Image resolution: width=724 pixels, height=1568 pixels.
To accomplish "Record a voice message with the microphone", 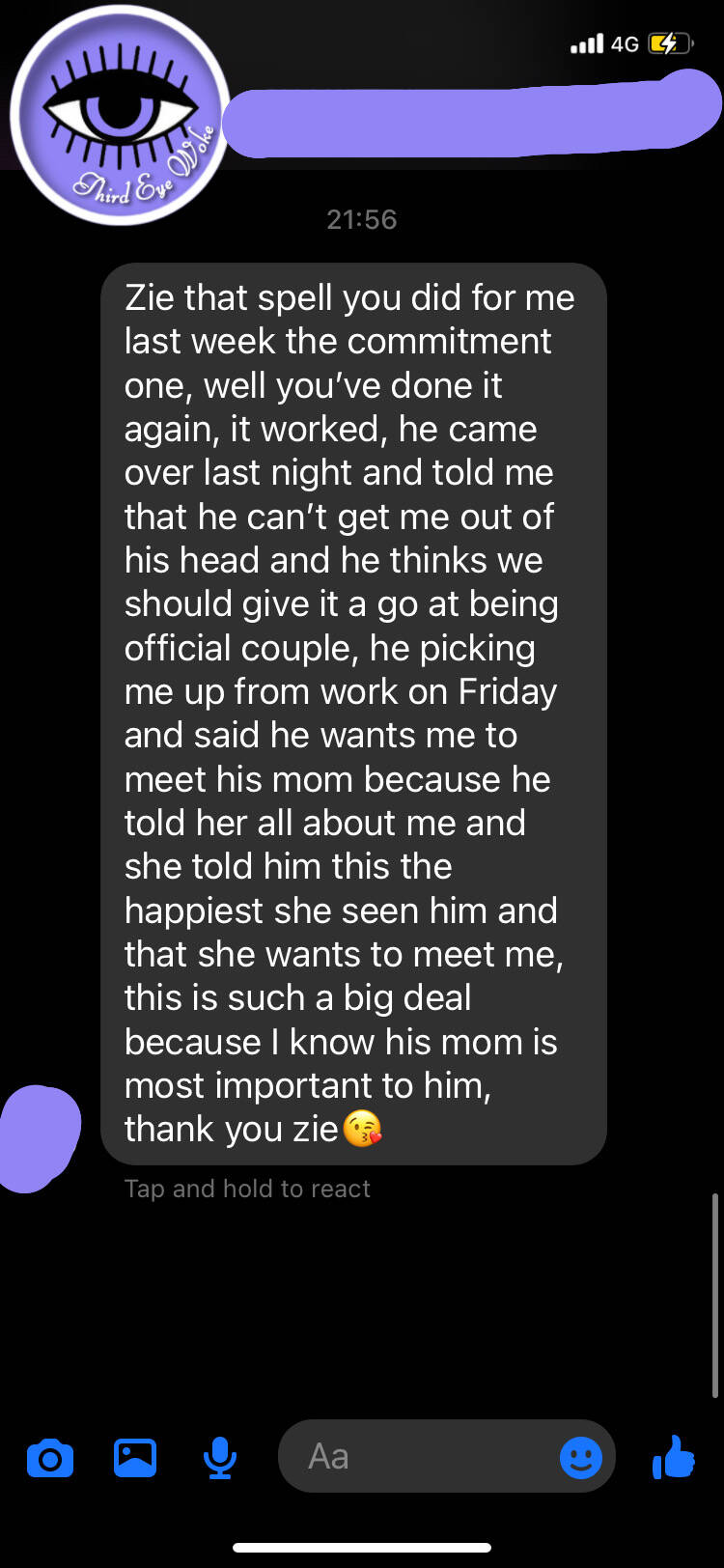I will point(220,1457).
